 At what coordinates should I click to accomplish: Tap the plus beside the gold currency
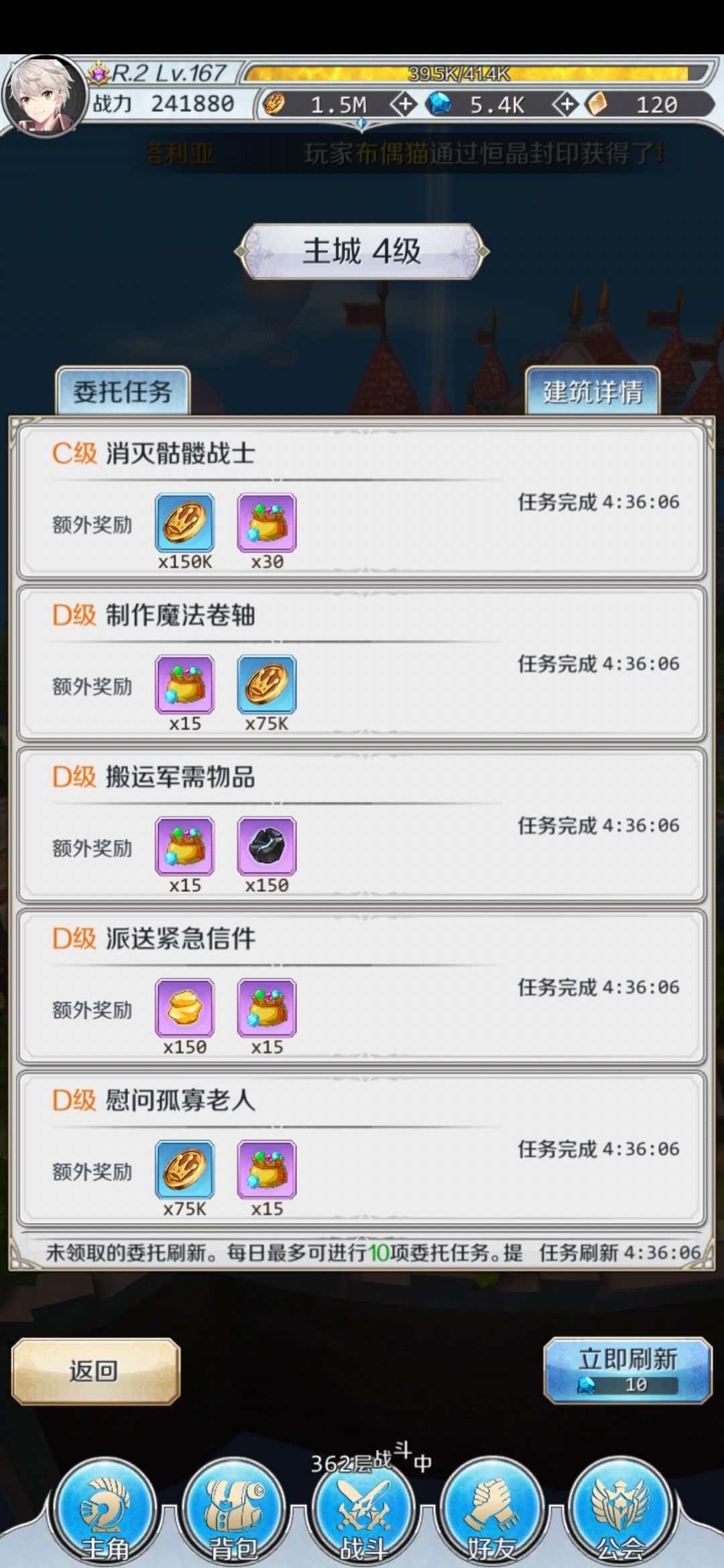pyautogui.click(x=403, y=104)
